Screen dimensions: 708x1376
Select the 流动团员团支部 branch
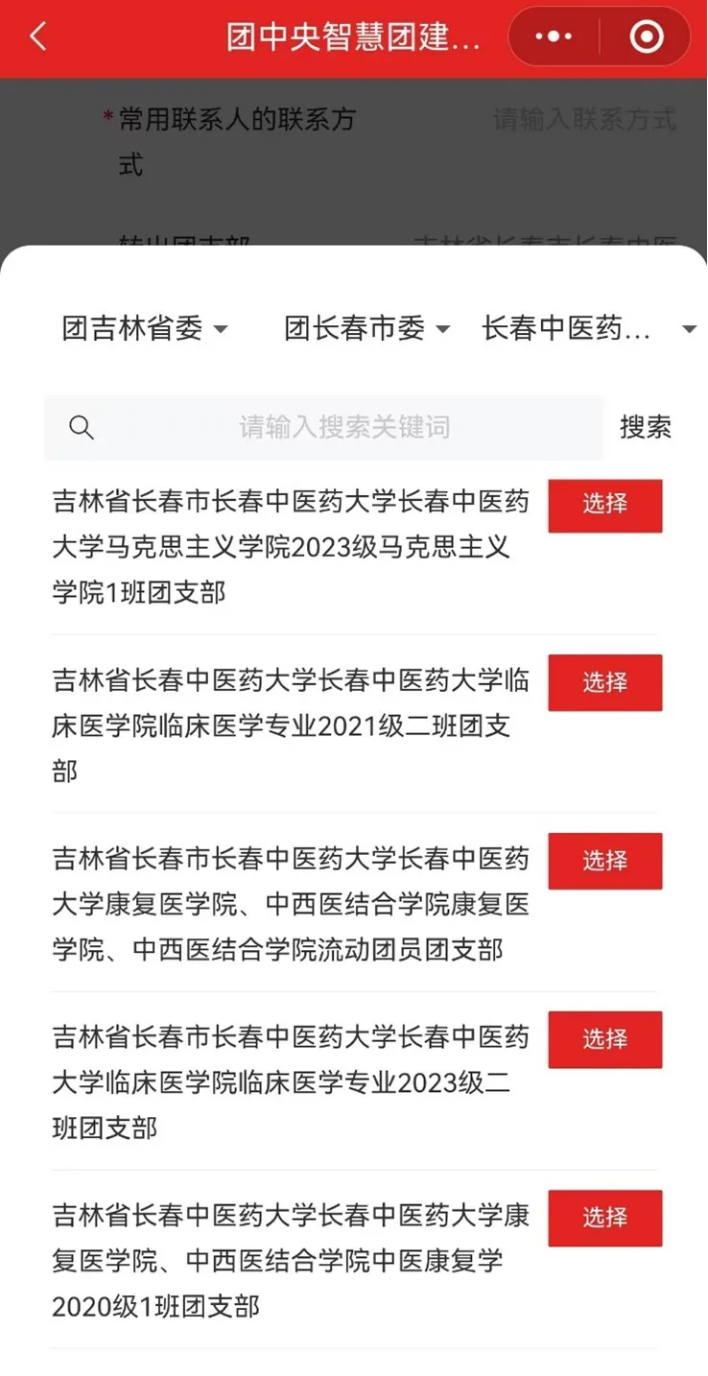tap(604, 861)
